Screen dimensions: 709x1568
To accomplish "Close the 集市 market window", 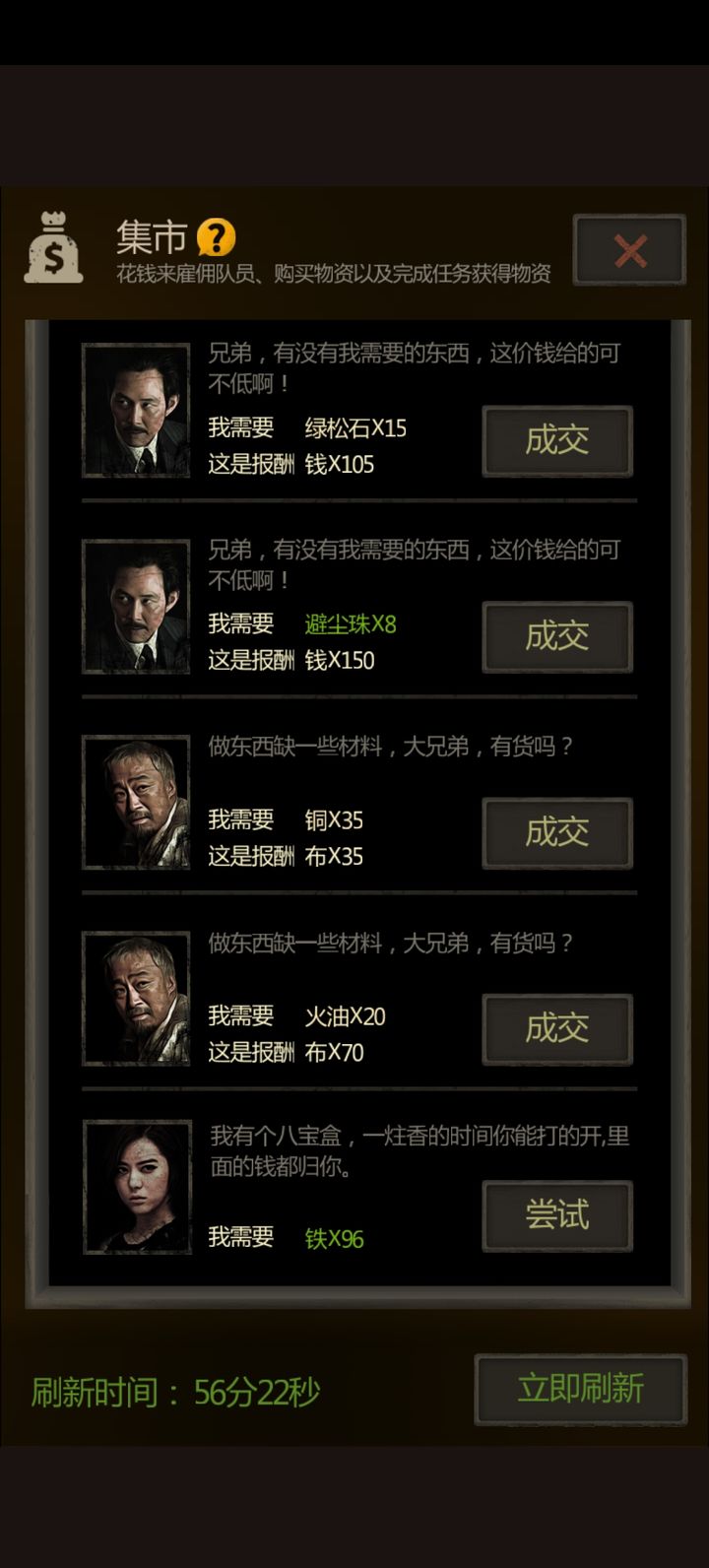I will (629, 251).
